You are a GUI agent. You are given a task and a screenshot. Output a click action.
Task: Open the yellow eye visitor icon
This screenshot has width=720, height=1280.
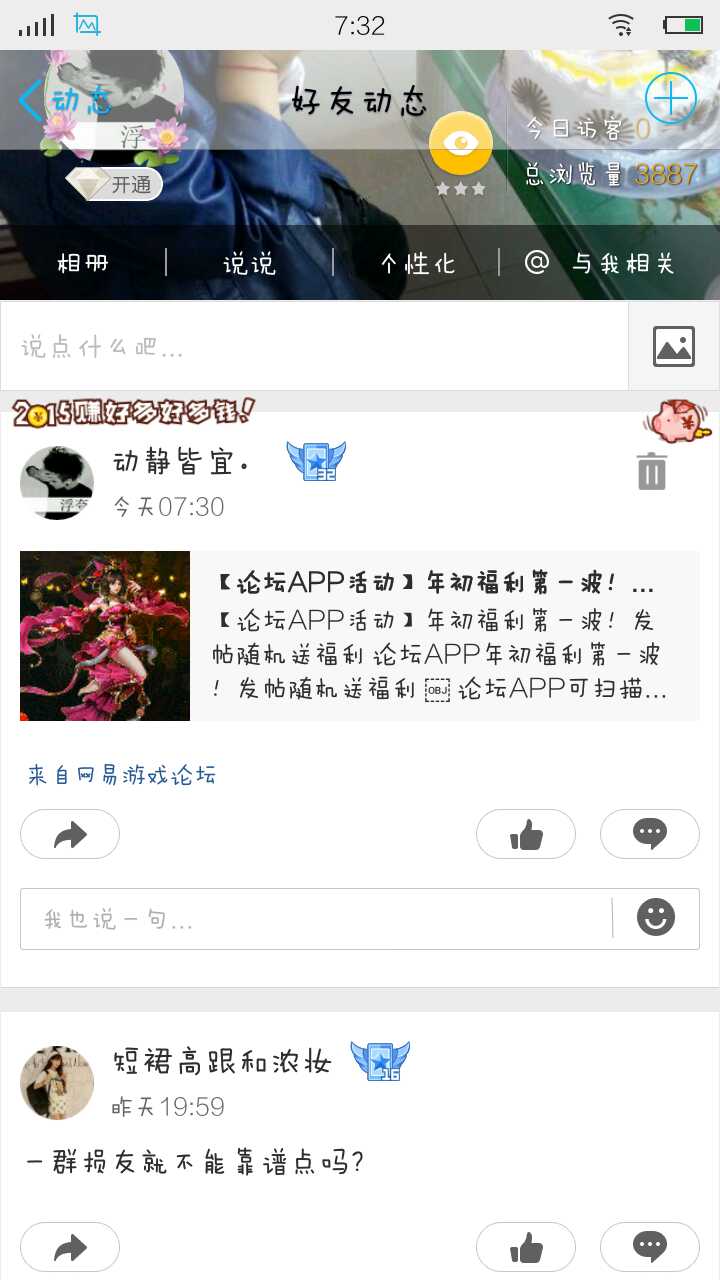click(461, 144)
